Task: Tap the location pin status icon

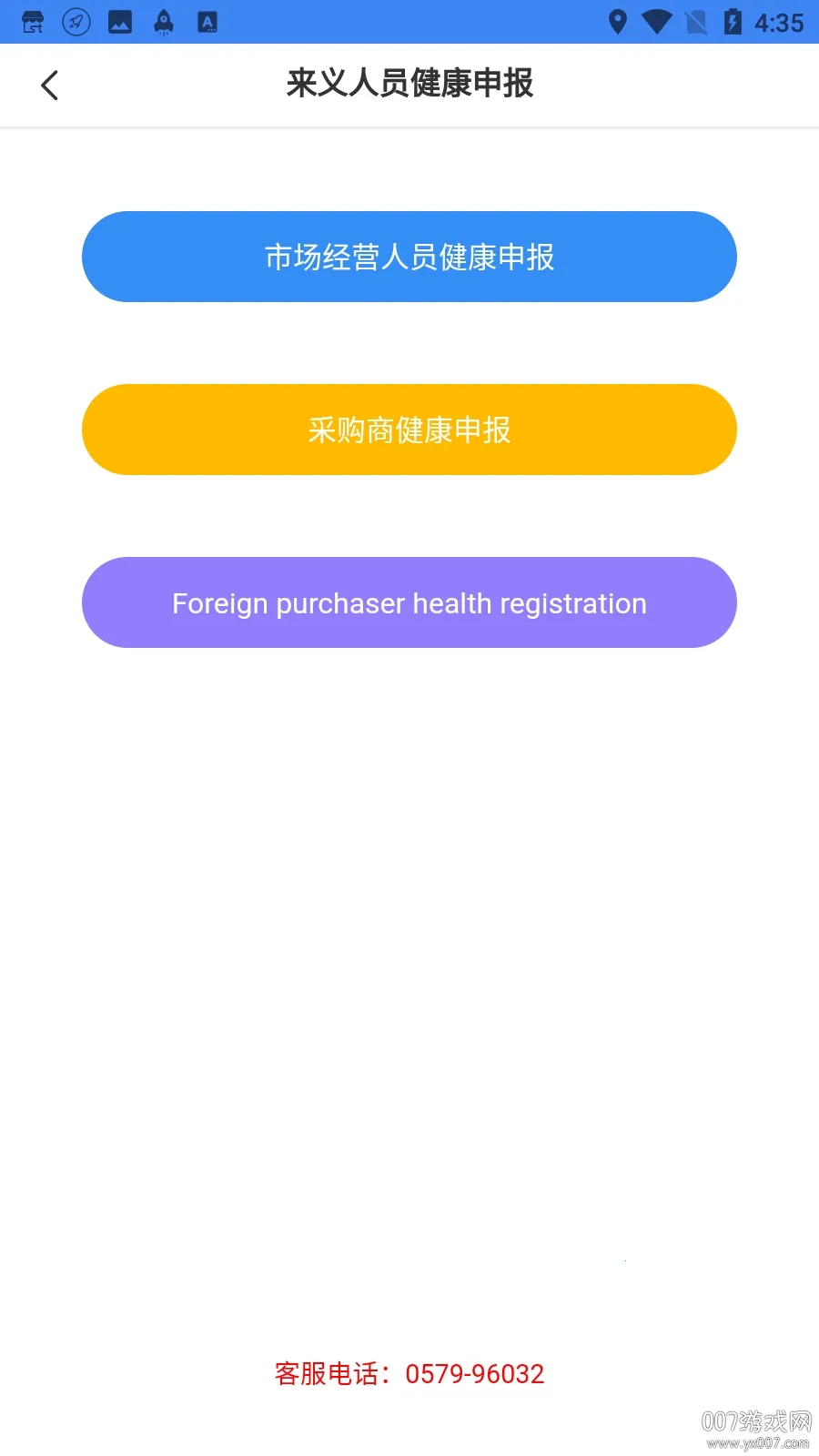Action: click(620, 21)
